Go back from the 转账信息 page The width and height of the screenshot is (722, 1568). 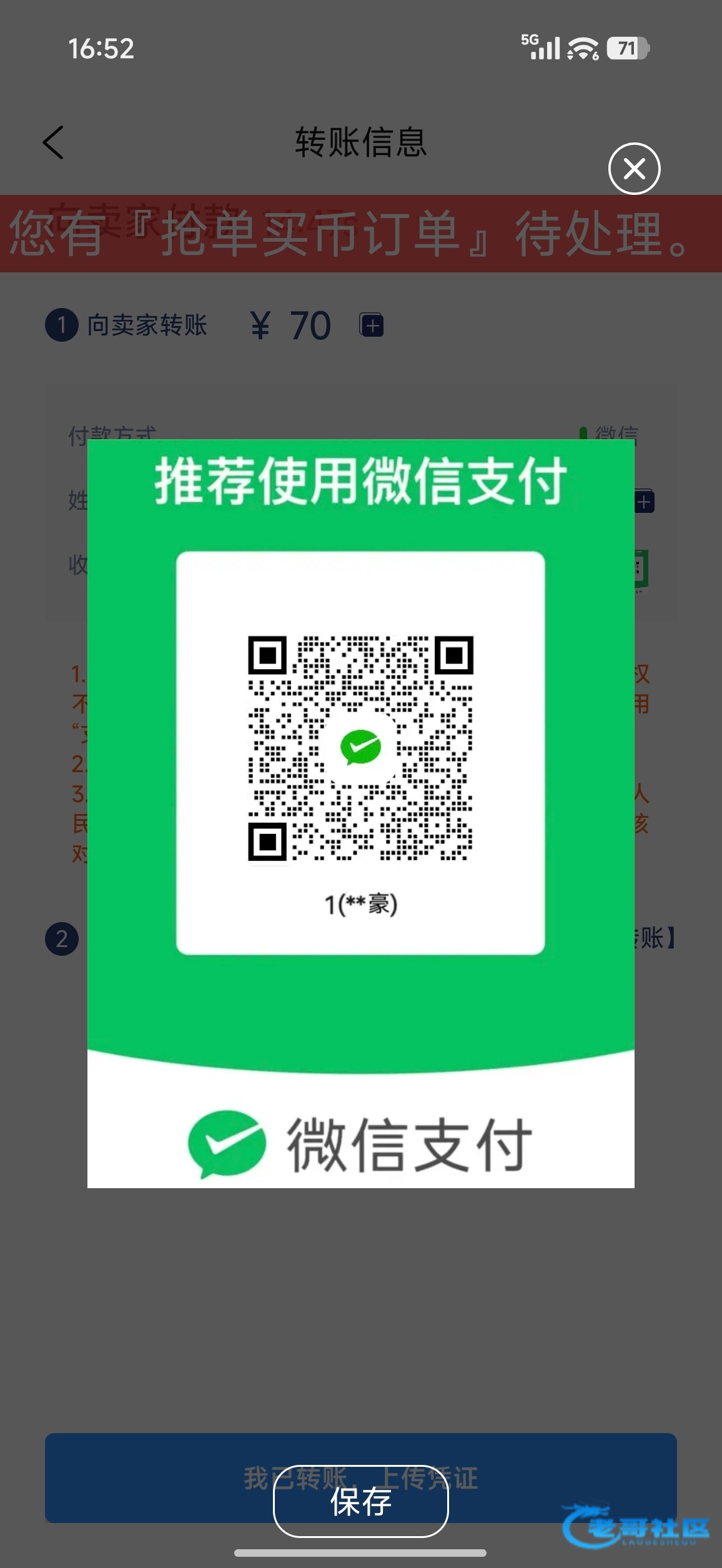54,142
